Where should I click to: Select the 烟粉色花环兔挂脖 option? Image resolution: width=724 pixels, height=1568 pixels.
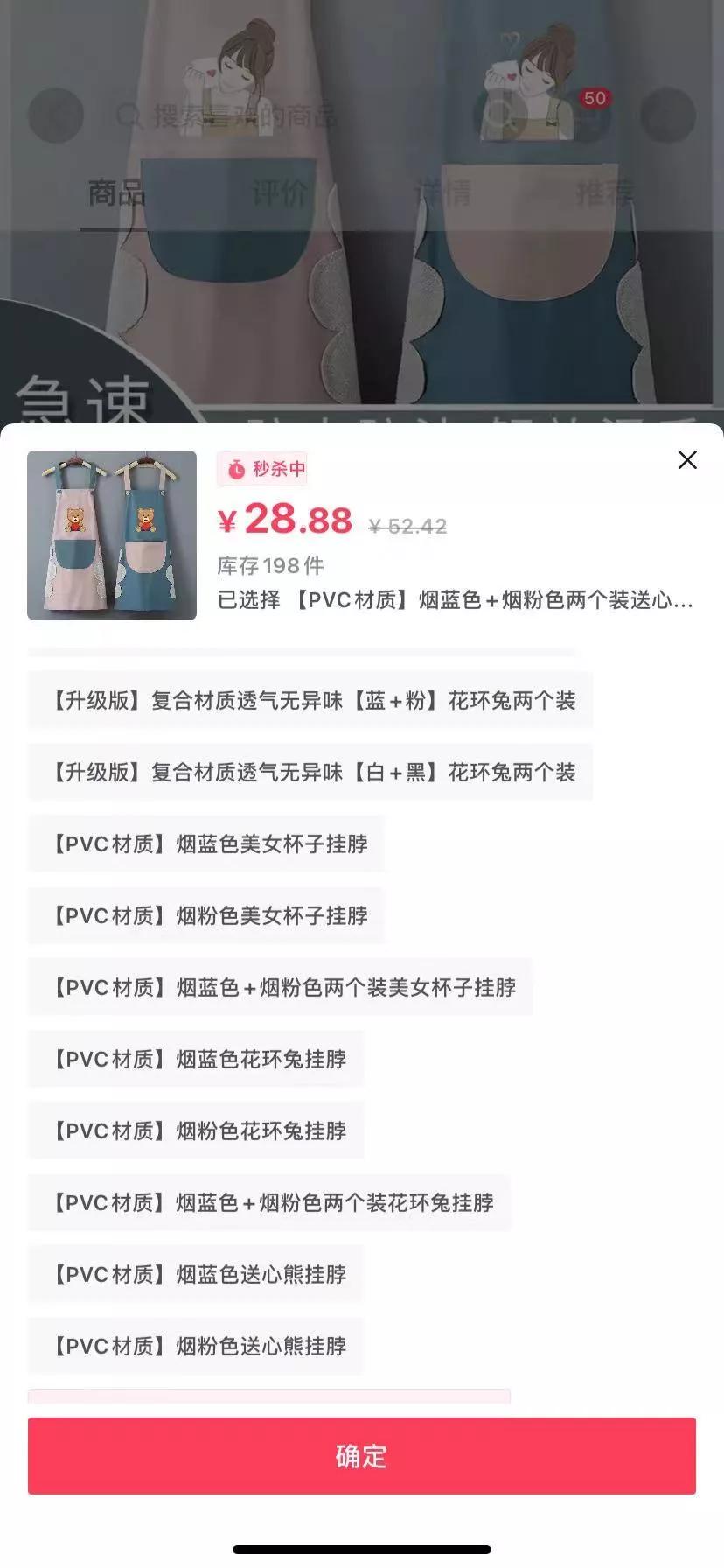point(195,1130)
